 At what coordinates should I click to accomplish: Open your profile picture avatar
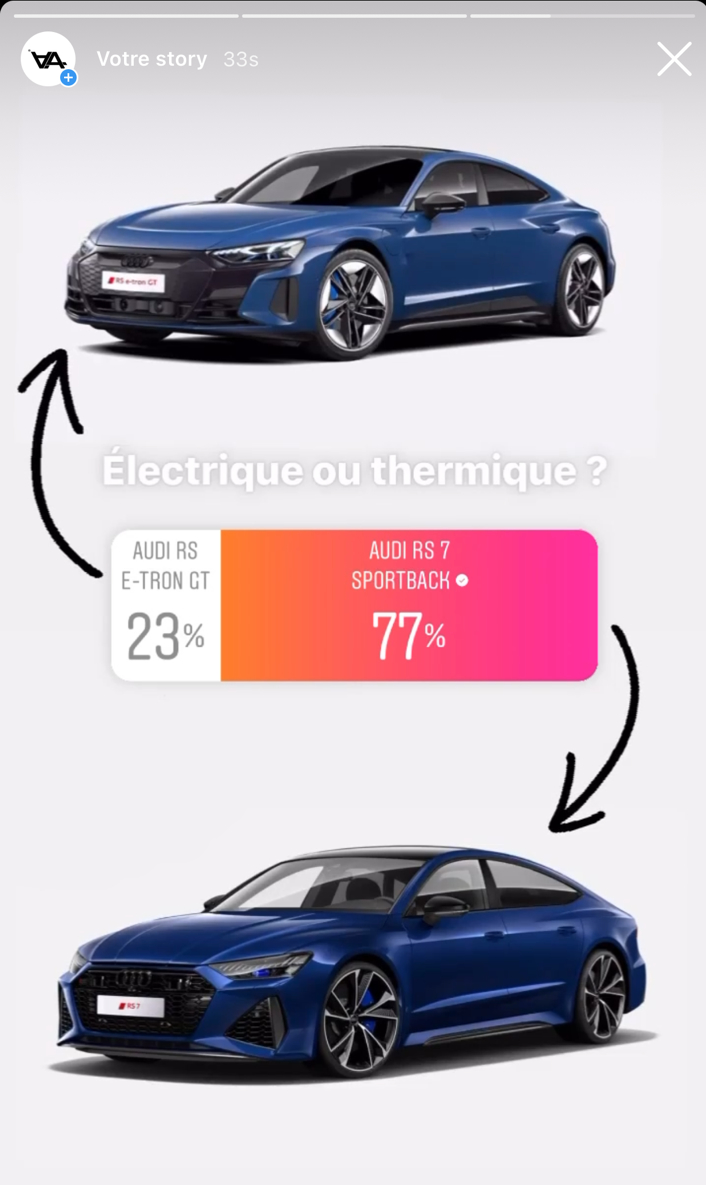point(48,59)
